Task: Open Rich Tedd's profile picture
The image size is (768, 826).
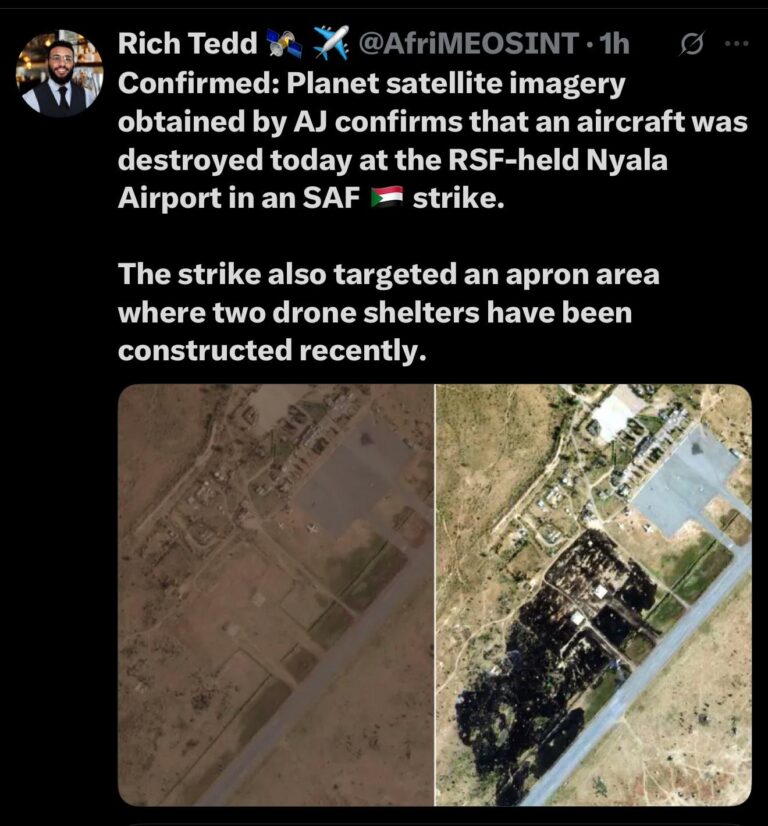Action: [60, 73]
